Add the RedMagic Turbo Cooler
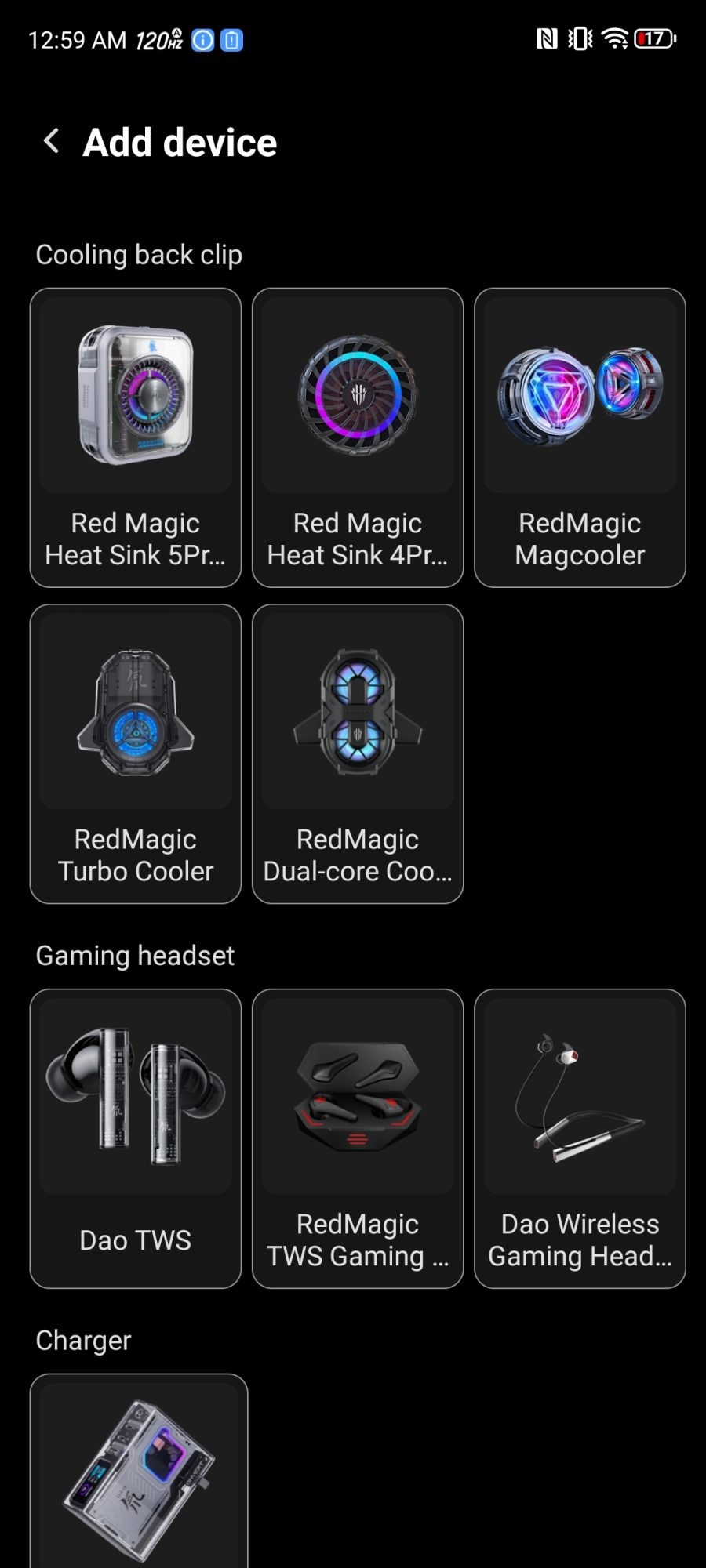The image size is (706, 1568). pos(136,753)
